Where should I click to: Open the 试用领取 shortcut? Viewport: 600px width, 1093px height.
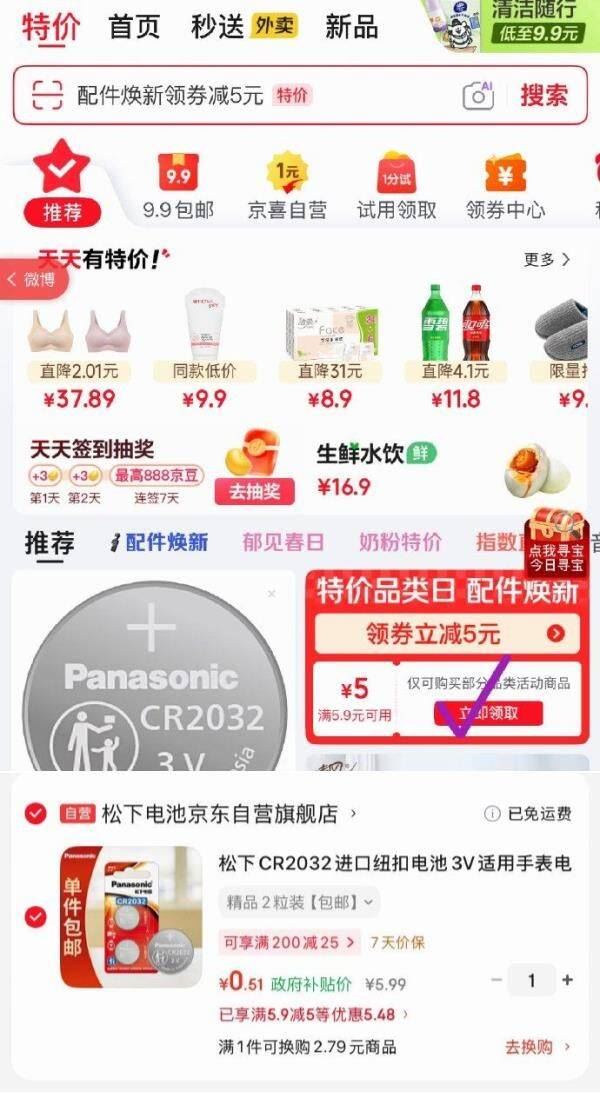click(397, 189)
